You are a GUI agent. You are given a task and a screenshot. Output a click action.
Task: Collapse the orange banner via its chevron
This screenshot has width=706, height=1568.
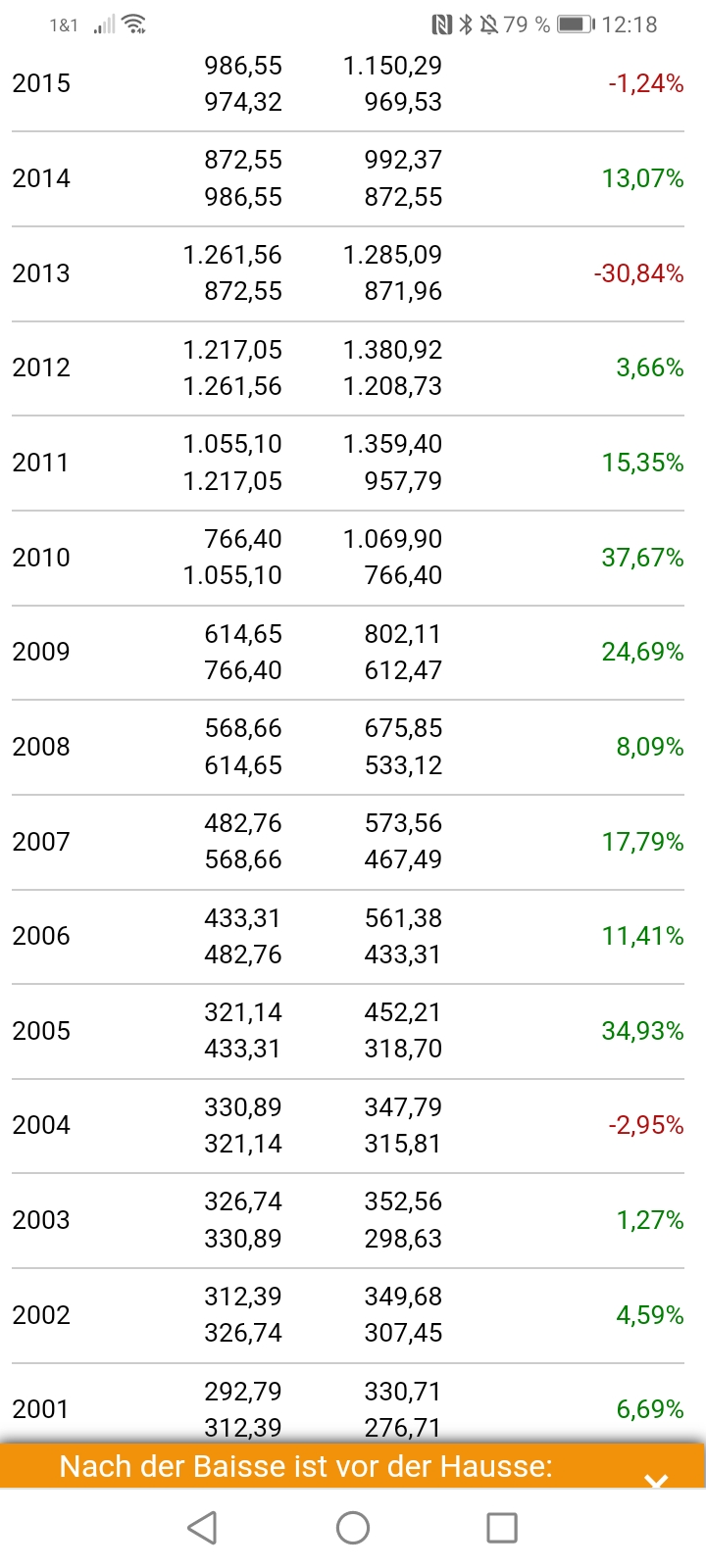(x=656, y=1479)
